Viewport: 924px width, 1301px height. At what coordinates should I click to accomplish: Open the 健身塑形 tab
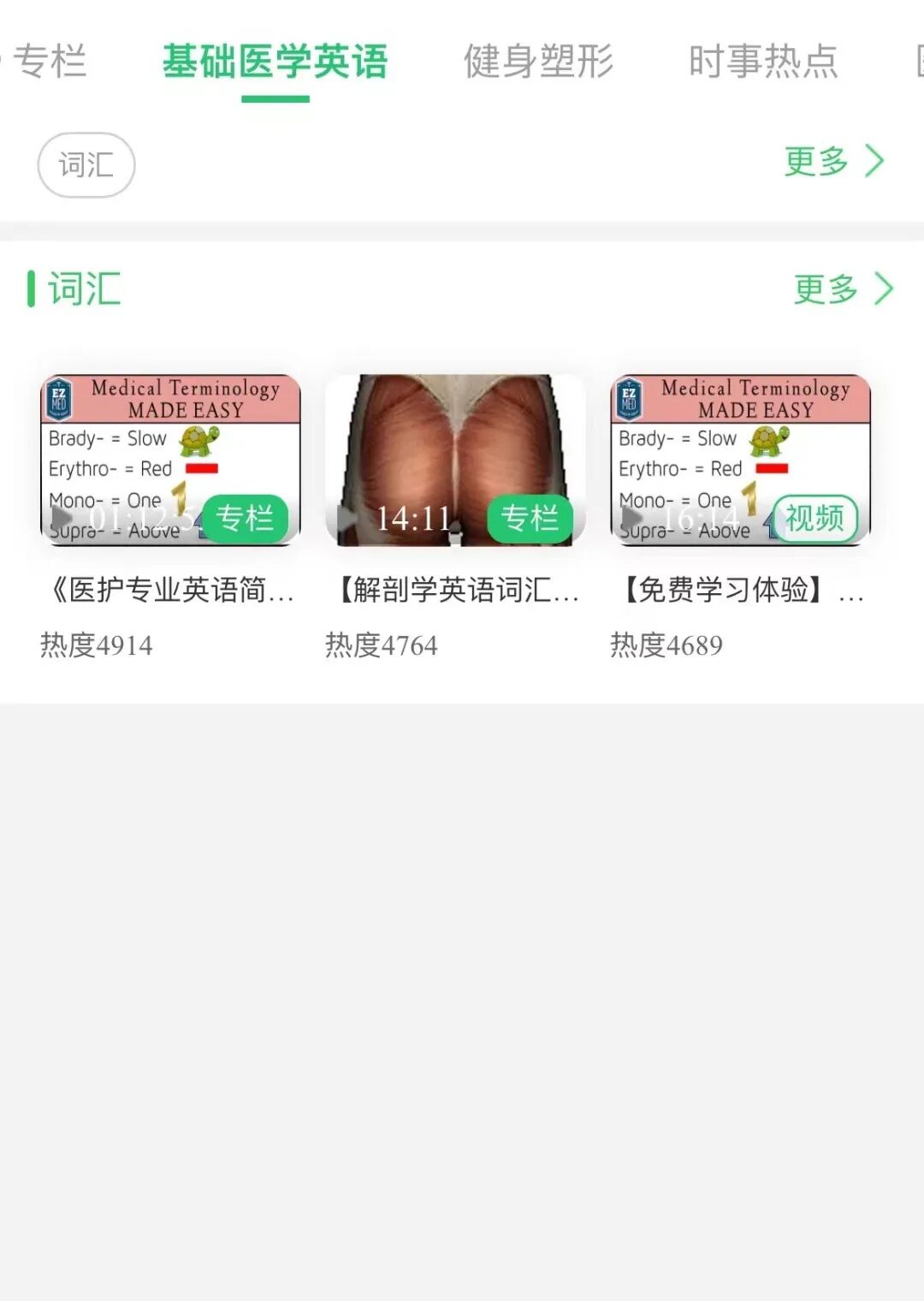[x=538, y=62]
